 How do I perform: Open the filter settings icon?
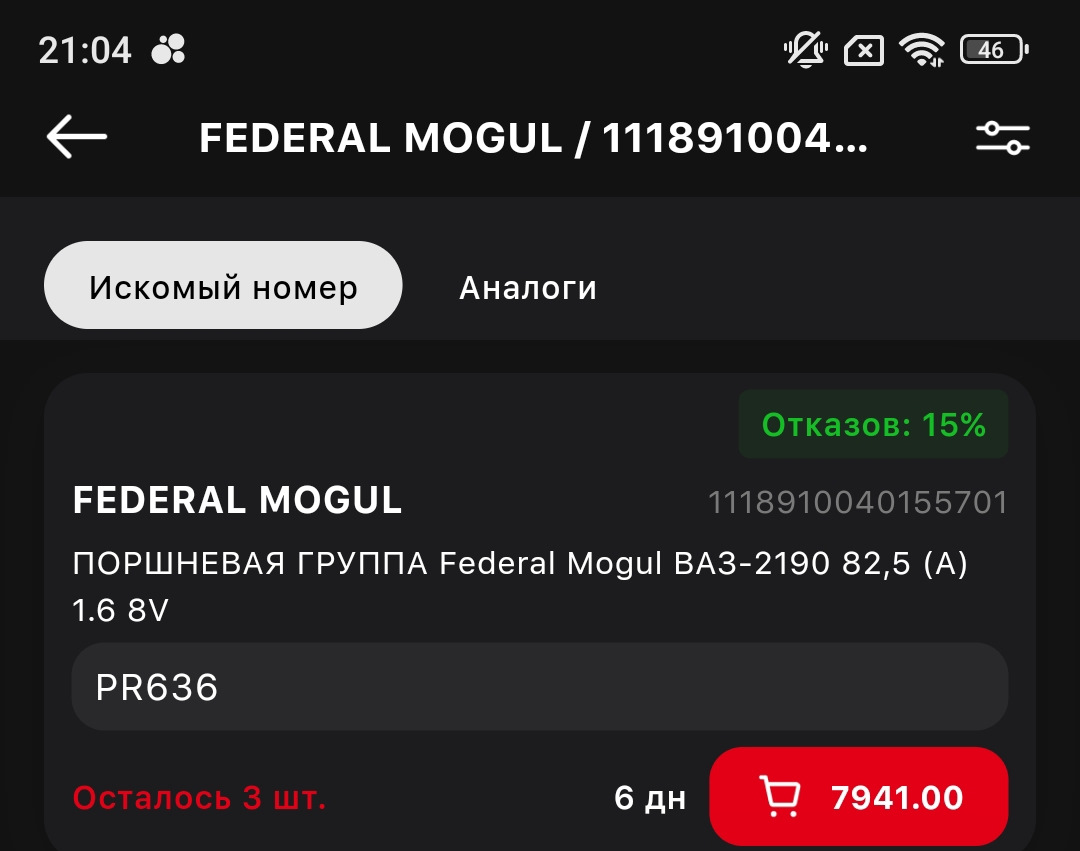click(x=1003, y=138)
